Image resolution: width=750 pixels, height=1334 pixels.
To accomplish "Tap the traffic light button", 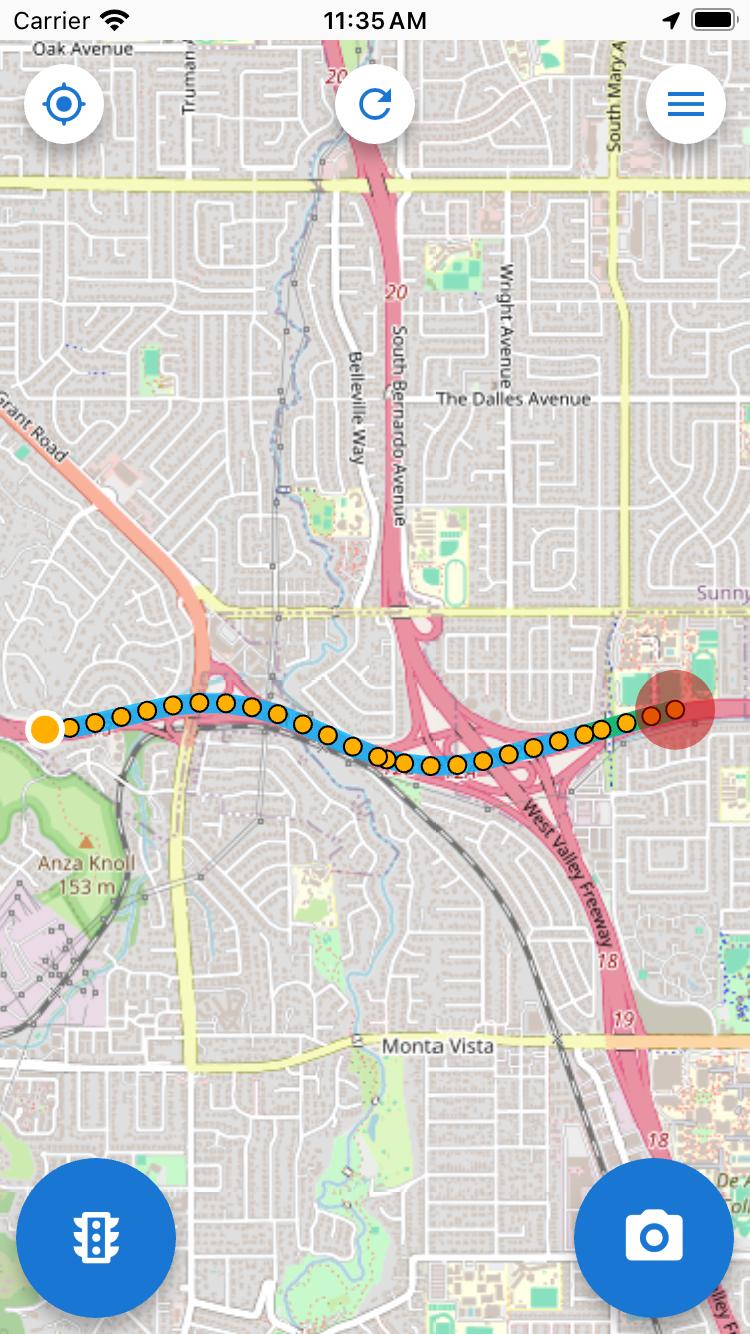I will coord(96,1237).
